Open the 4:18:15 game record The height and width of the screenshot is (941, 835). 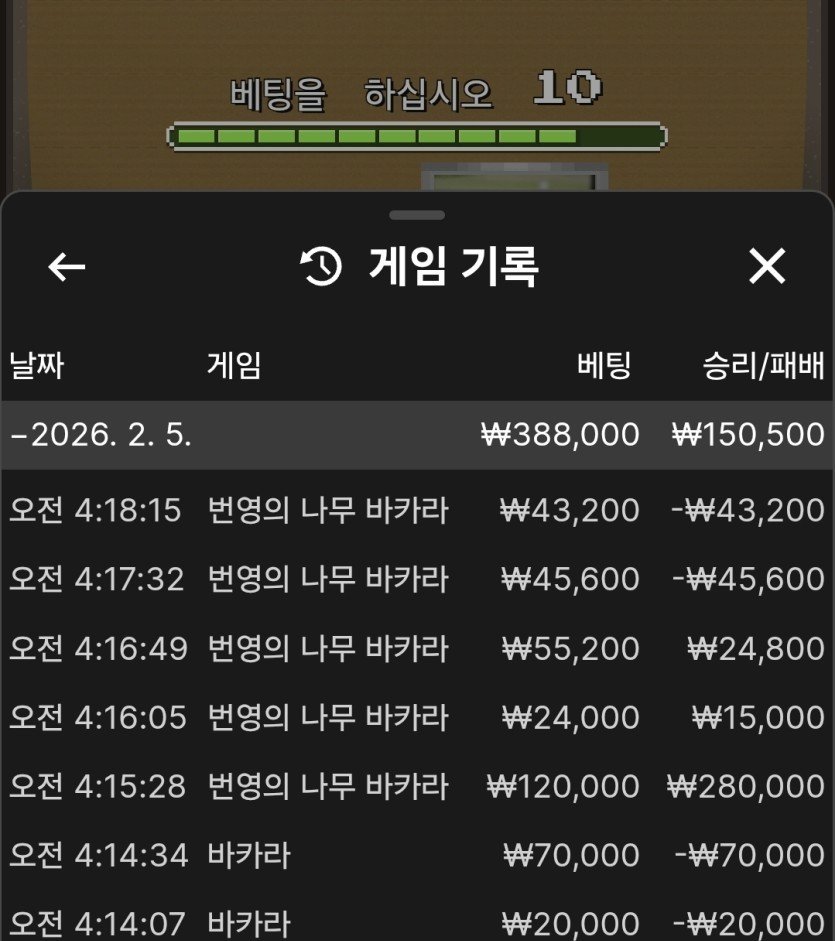click(416, 511)
